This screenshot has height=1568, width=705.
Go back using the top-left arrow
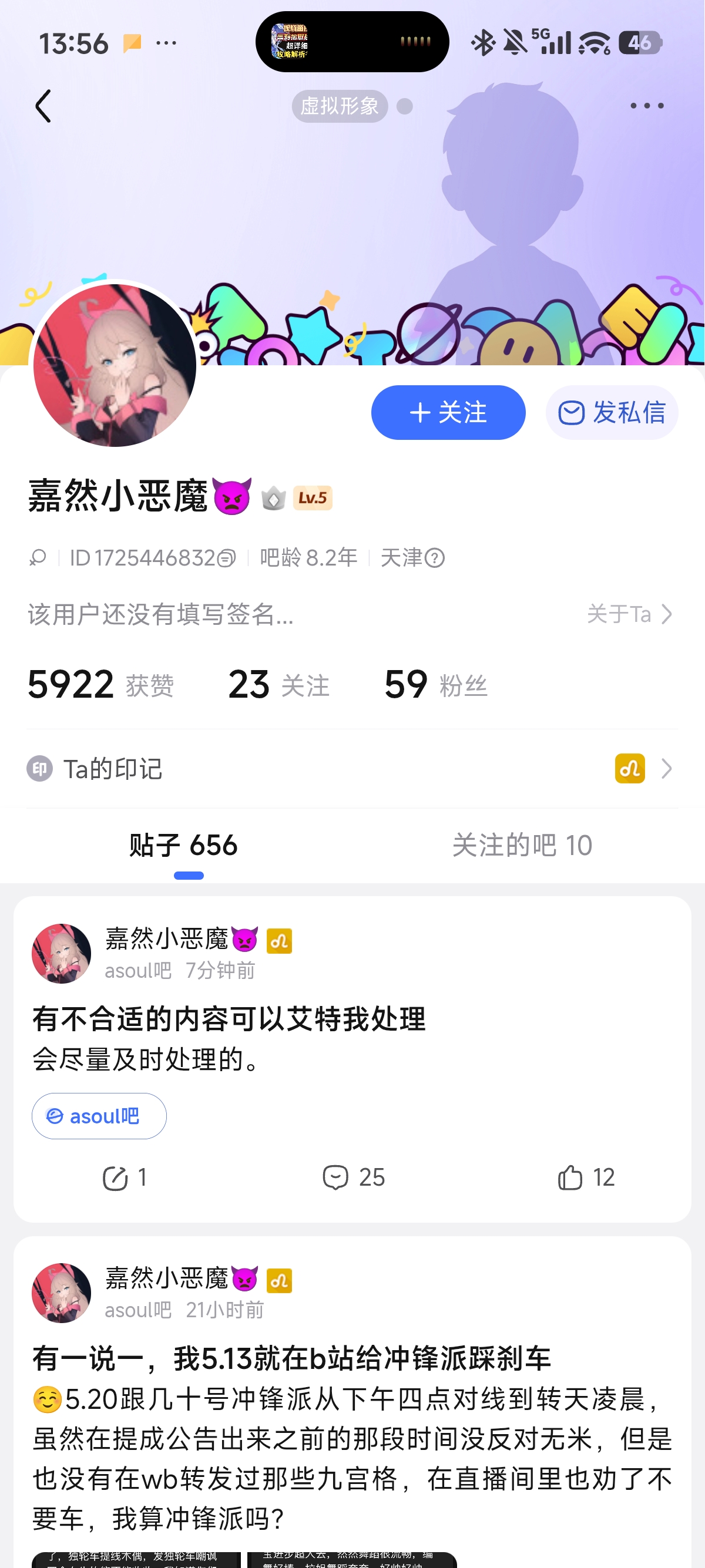click(x=43, y=106)
